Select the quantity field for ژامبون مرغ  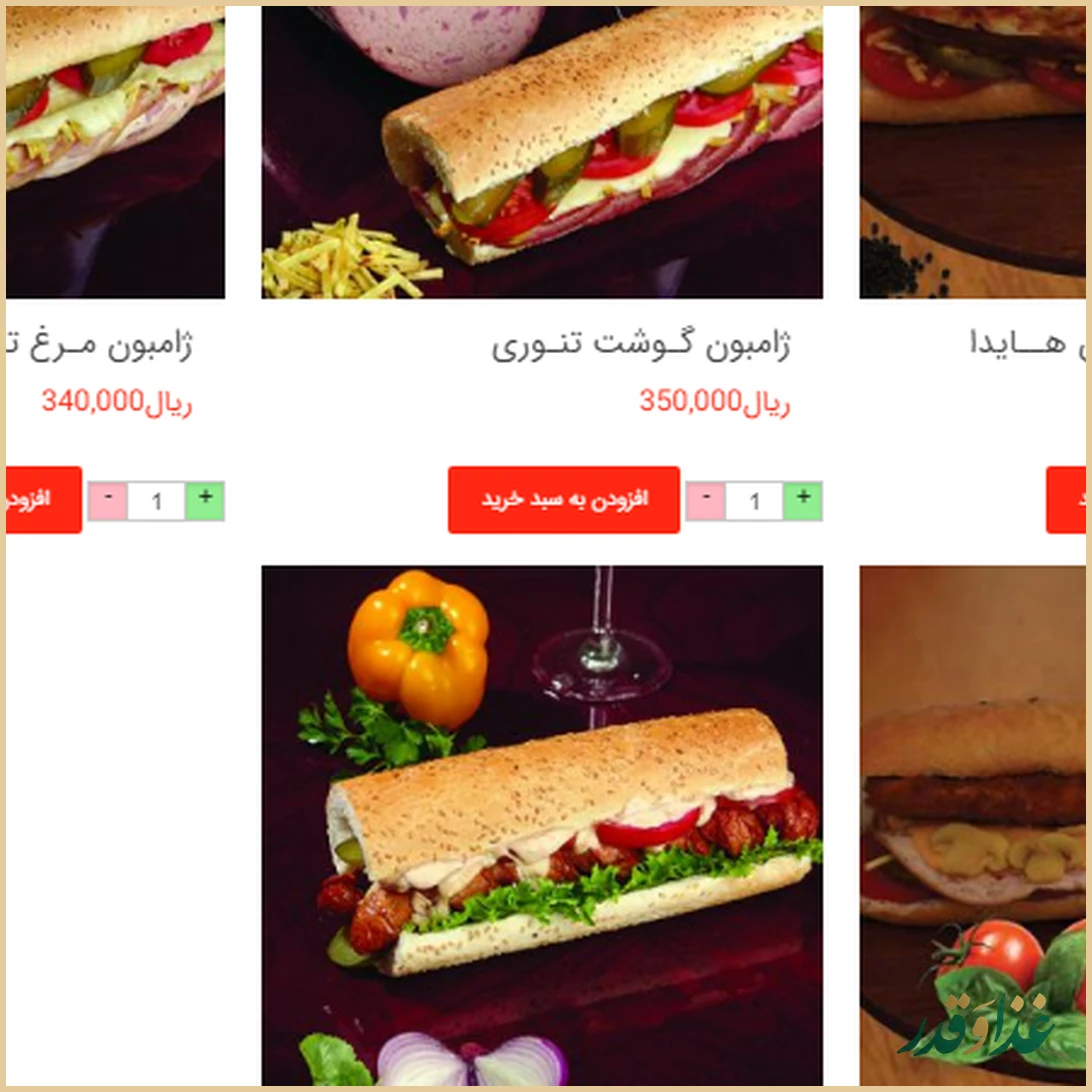tap(156, 501)
